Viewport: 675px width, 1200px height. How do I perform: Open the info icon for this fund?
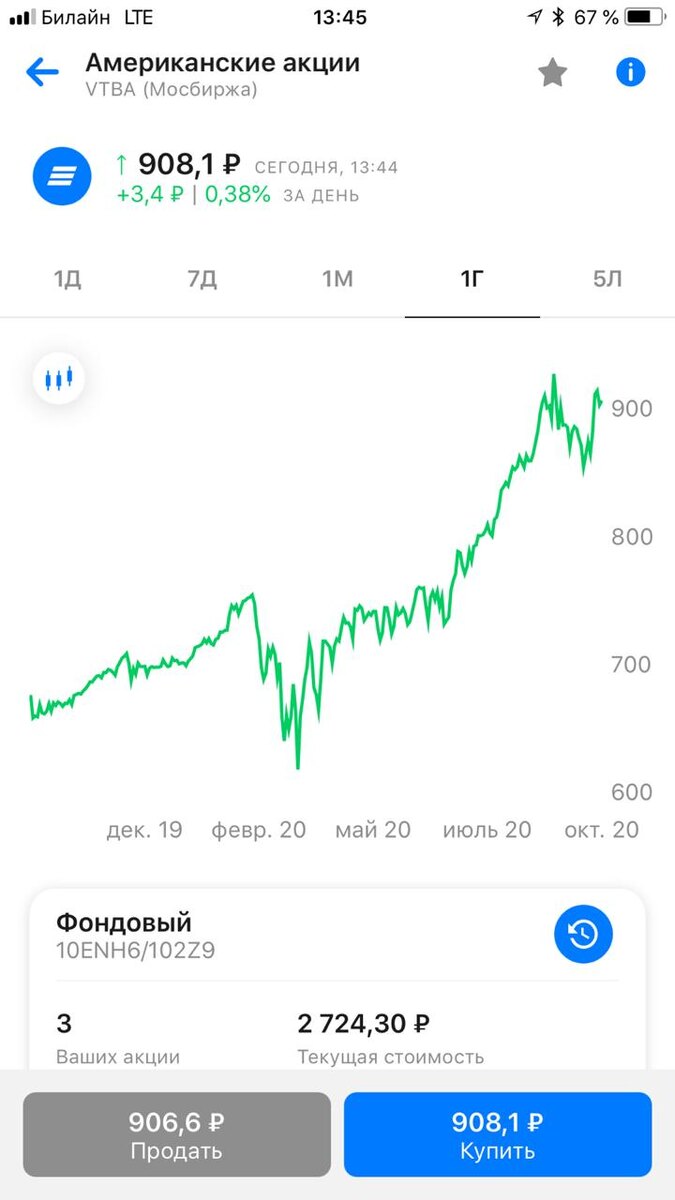point(630,72)
